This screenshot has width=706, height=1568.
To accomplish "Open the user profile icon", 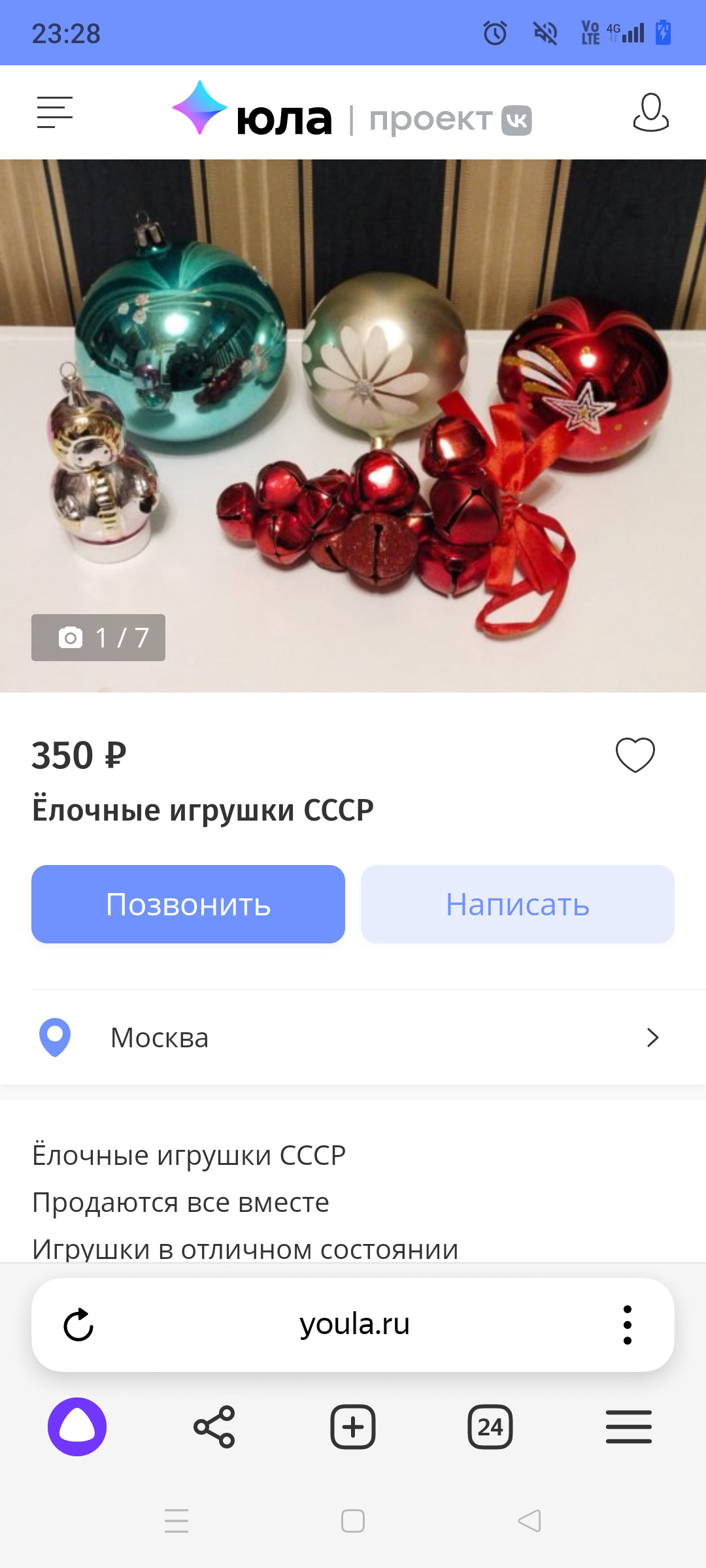I will pyautogui.click(x=650, y=112).
